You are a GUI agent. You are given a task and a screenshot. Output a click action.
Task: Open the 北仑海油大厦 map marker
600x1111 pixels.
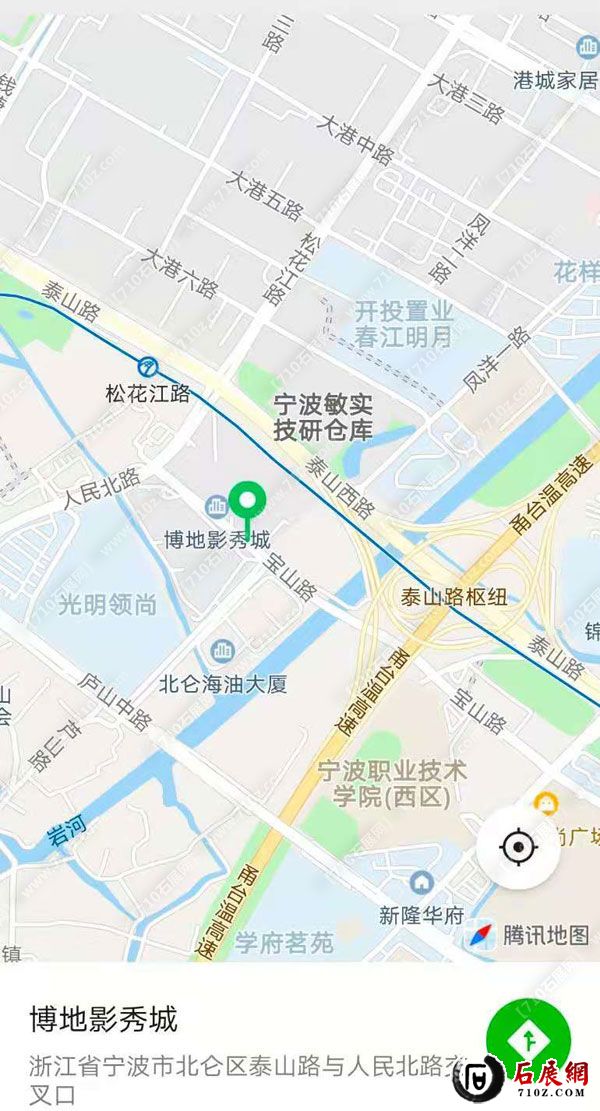point(222,653)
